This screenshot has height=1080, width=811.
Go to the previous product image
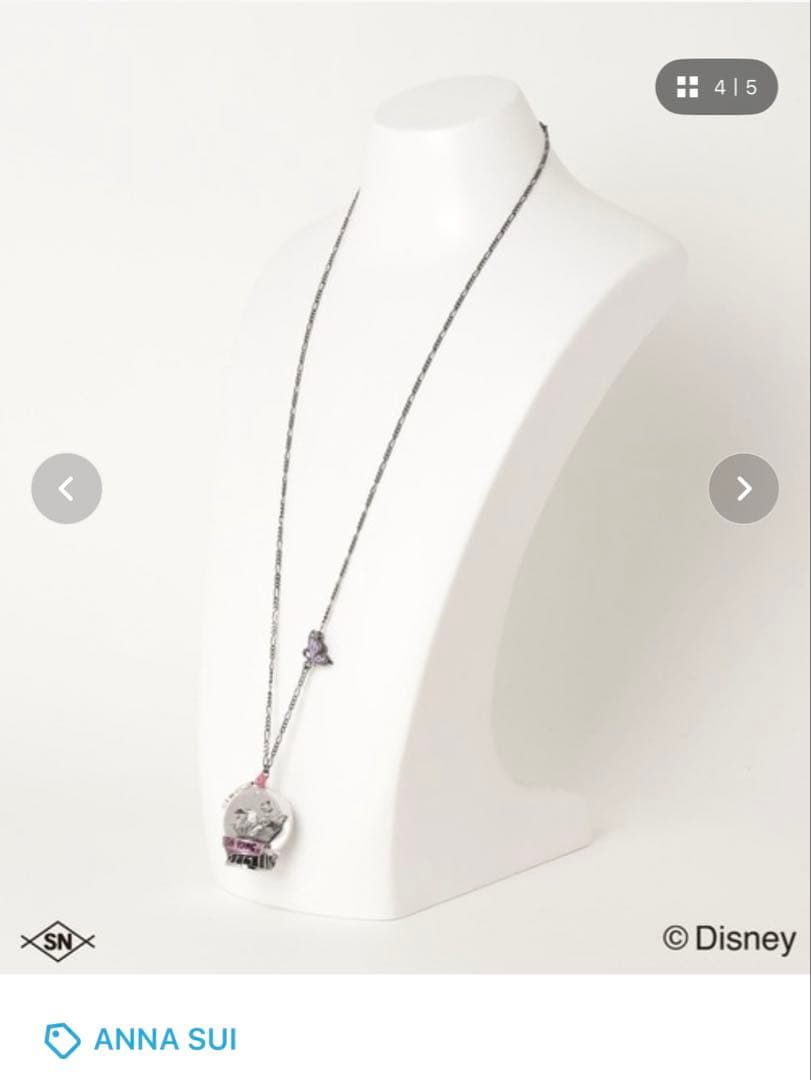pyautogui.click(x=66, y=488)
